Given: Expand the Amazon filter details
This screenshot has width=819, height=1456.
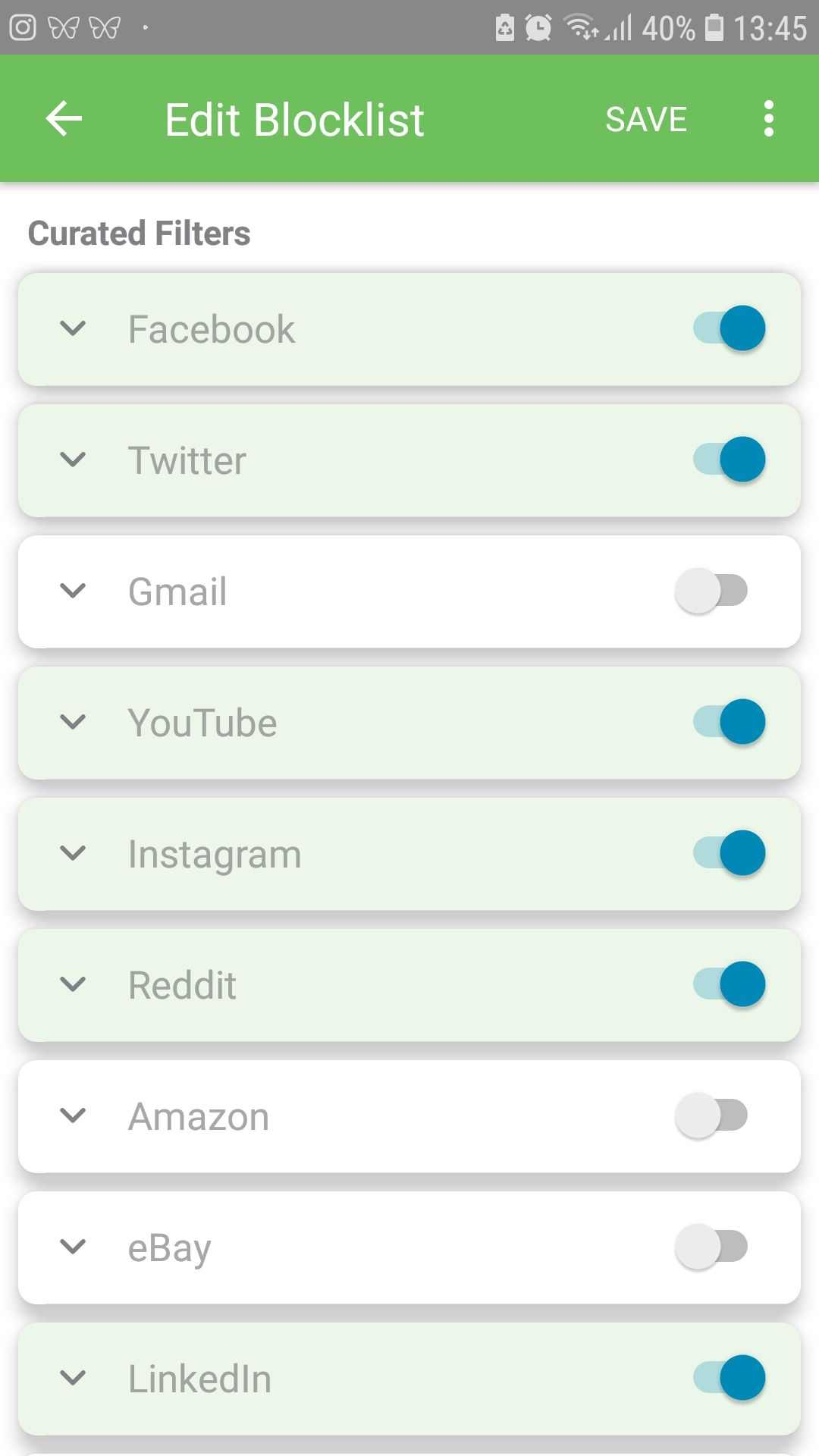Looking at the screenshot, I should click(73, 1116).
